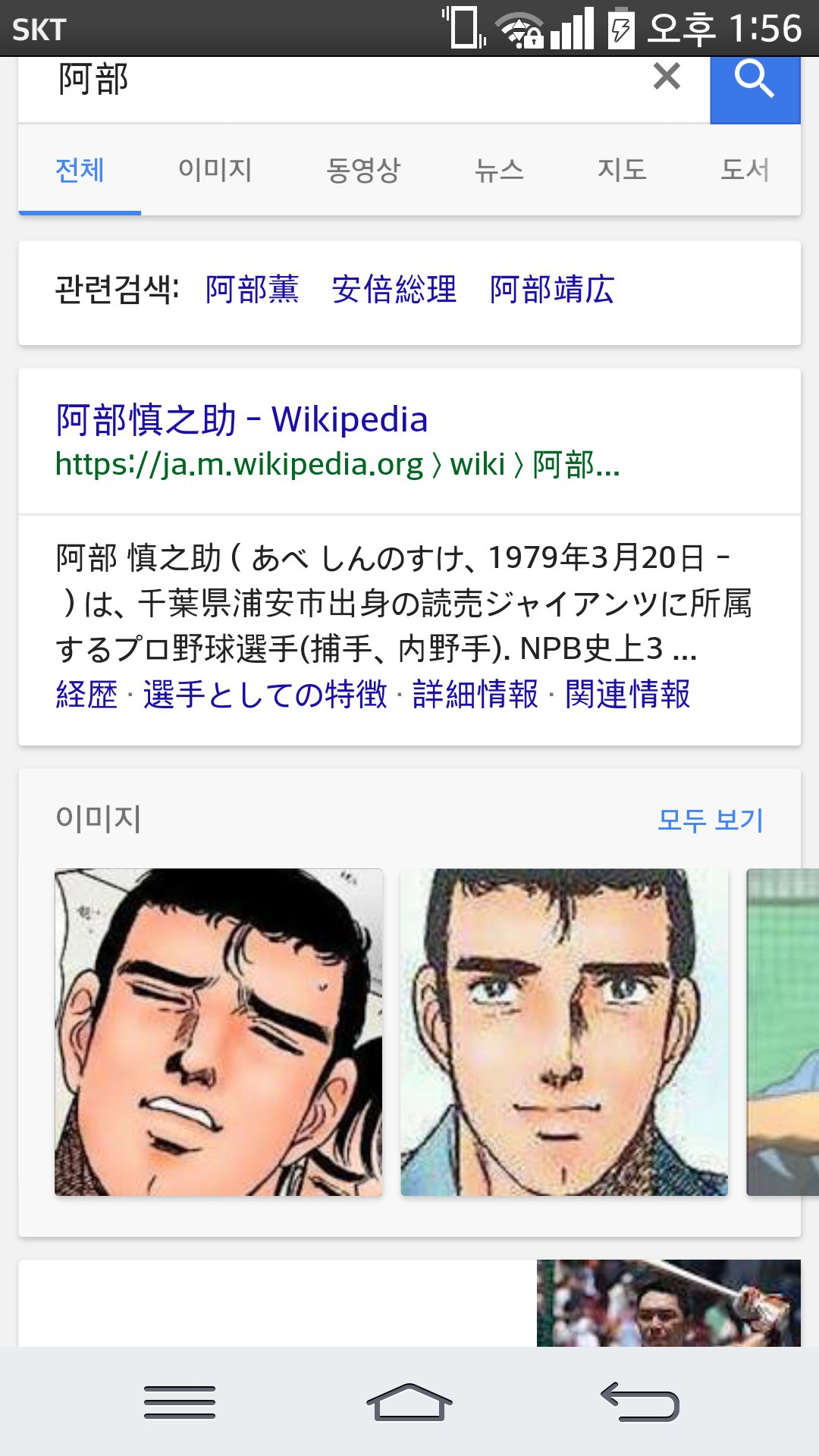The image size is (819, 1456).
Task: Clear the search query with the X
Action: click(x=667, y=77)
